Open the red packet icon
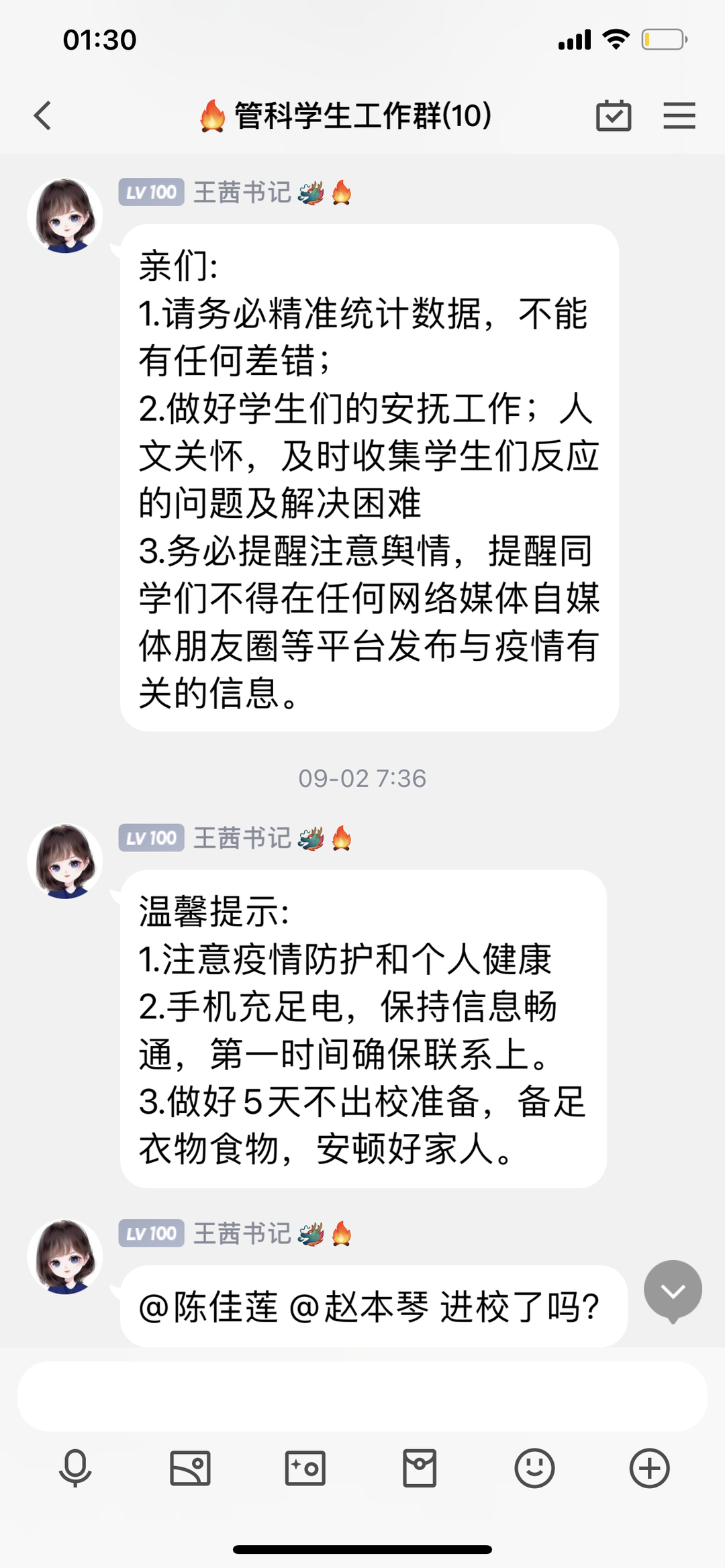 click(x=420, y=1468)
